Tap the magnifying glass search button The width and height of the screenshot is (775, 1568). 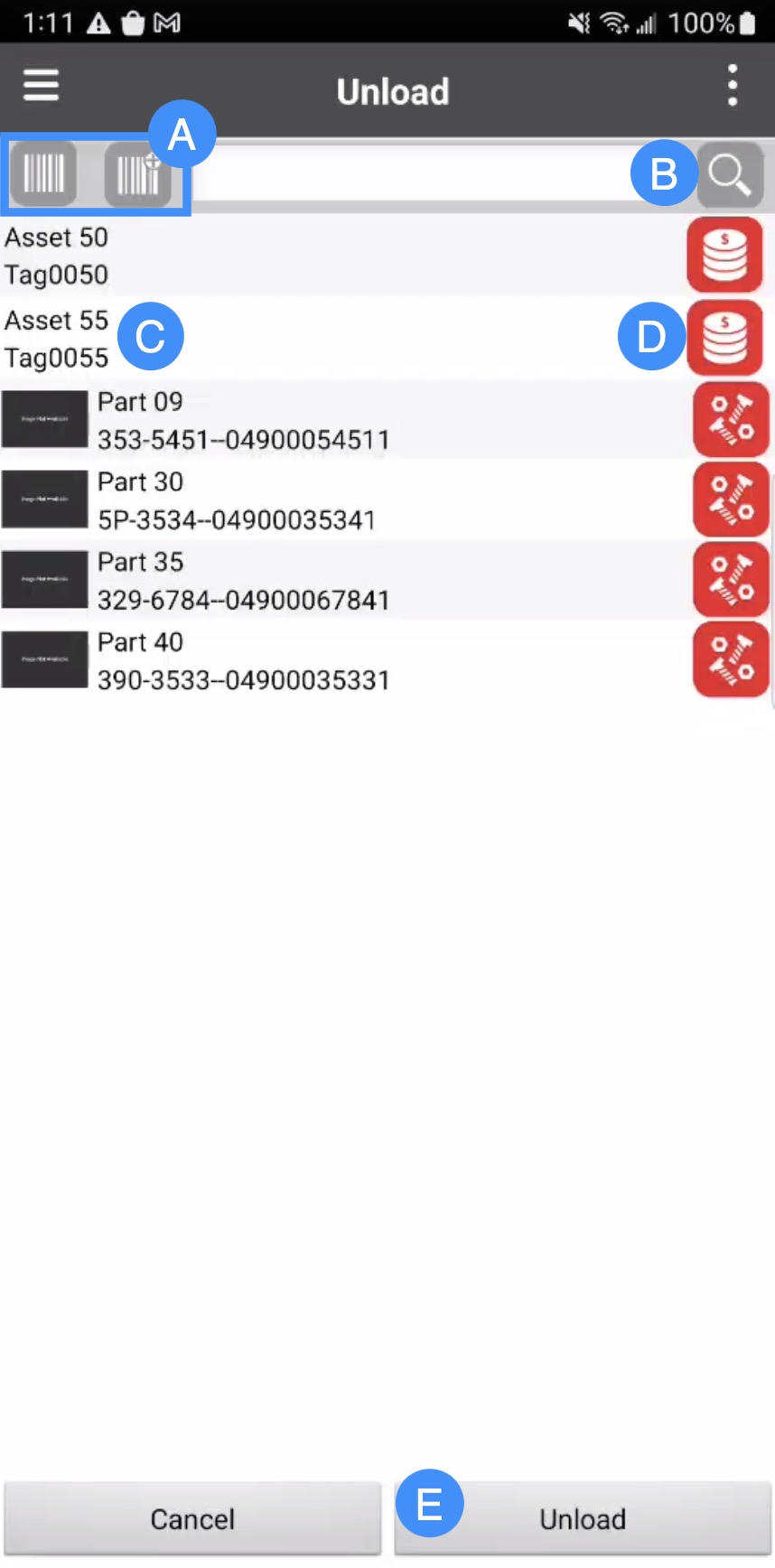[730, 174]
